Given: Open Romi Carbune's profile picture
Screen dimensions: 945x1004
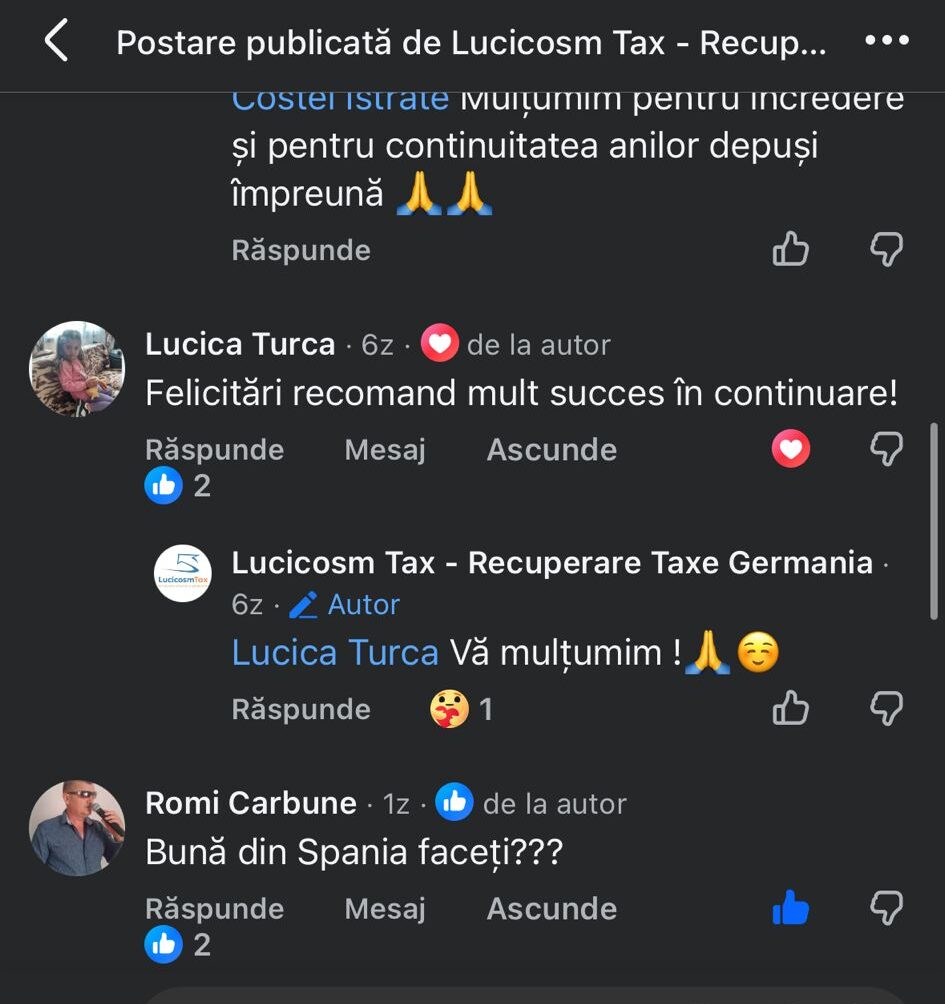Looking at the screenshot, I should click(x=77, y=828).
